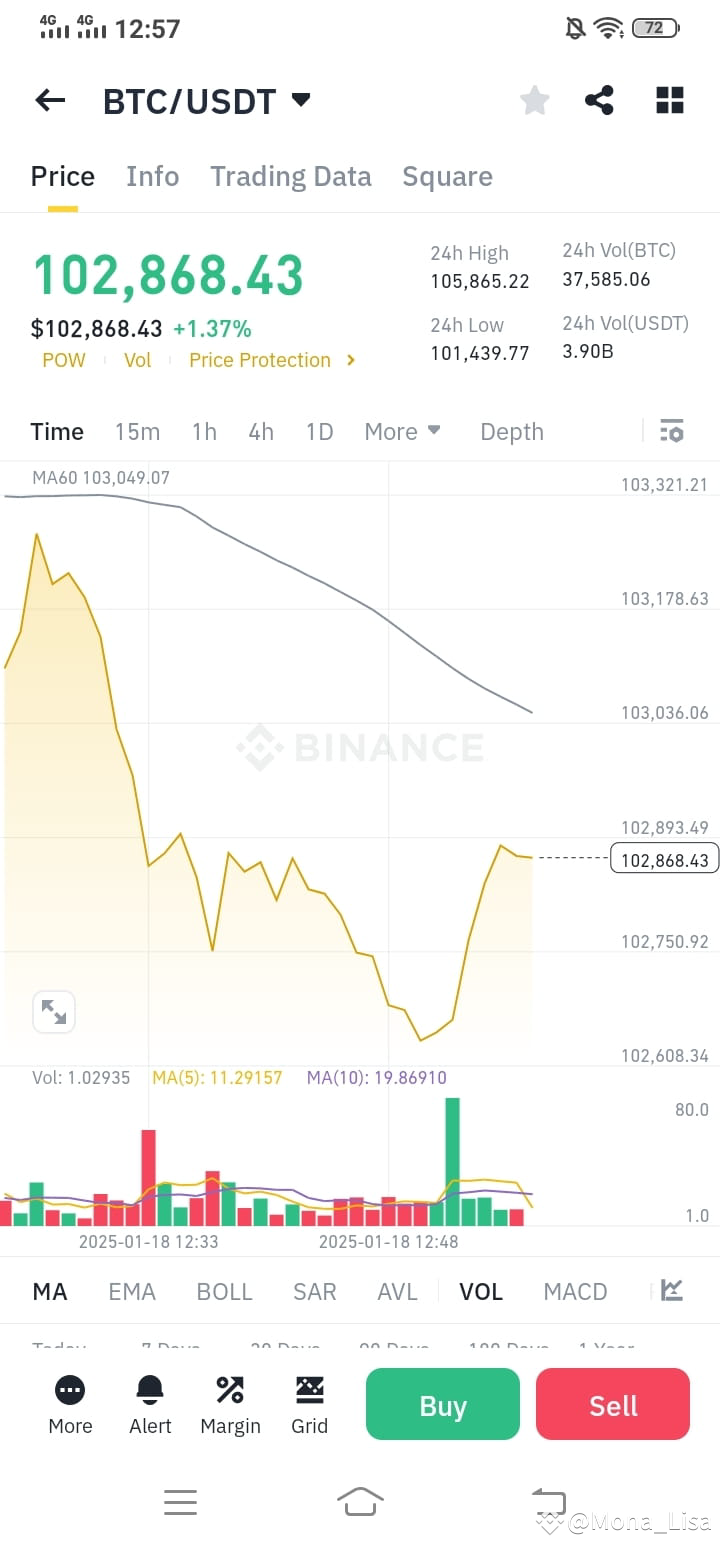Switch chart overlay to EMA indicator

pyautogui.click(x=131, y=1291)
